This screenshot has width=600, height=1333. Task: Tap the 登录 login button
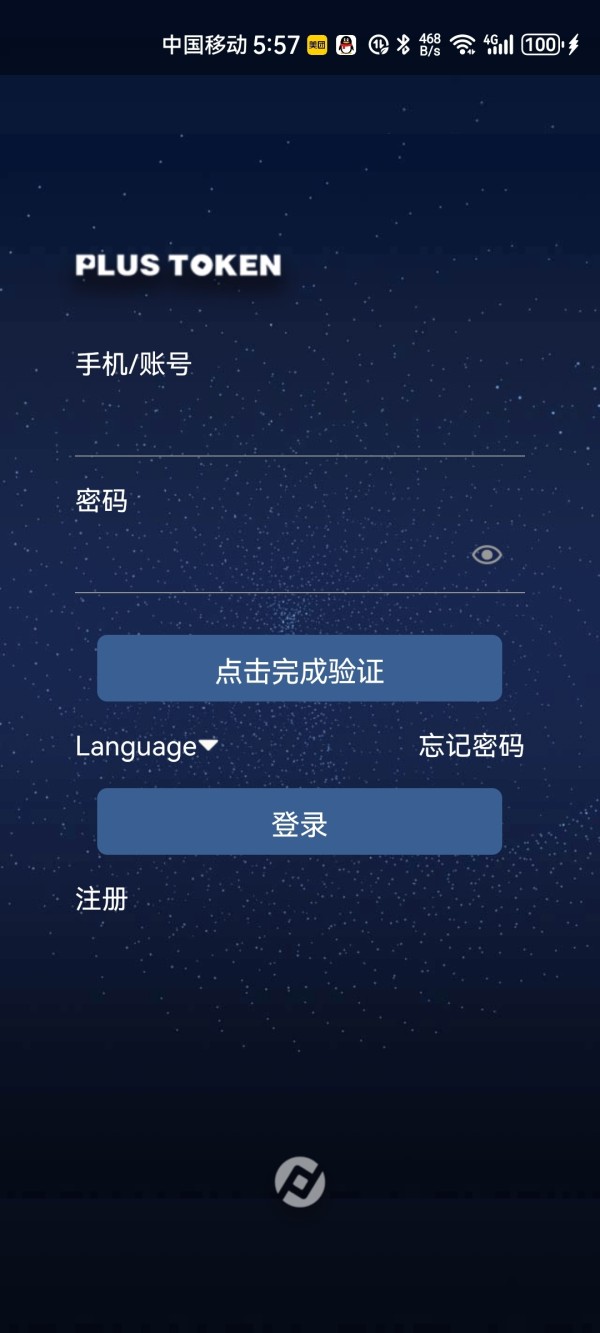tap(299, 822)
